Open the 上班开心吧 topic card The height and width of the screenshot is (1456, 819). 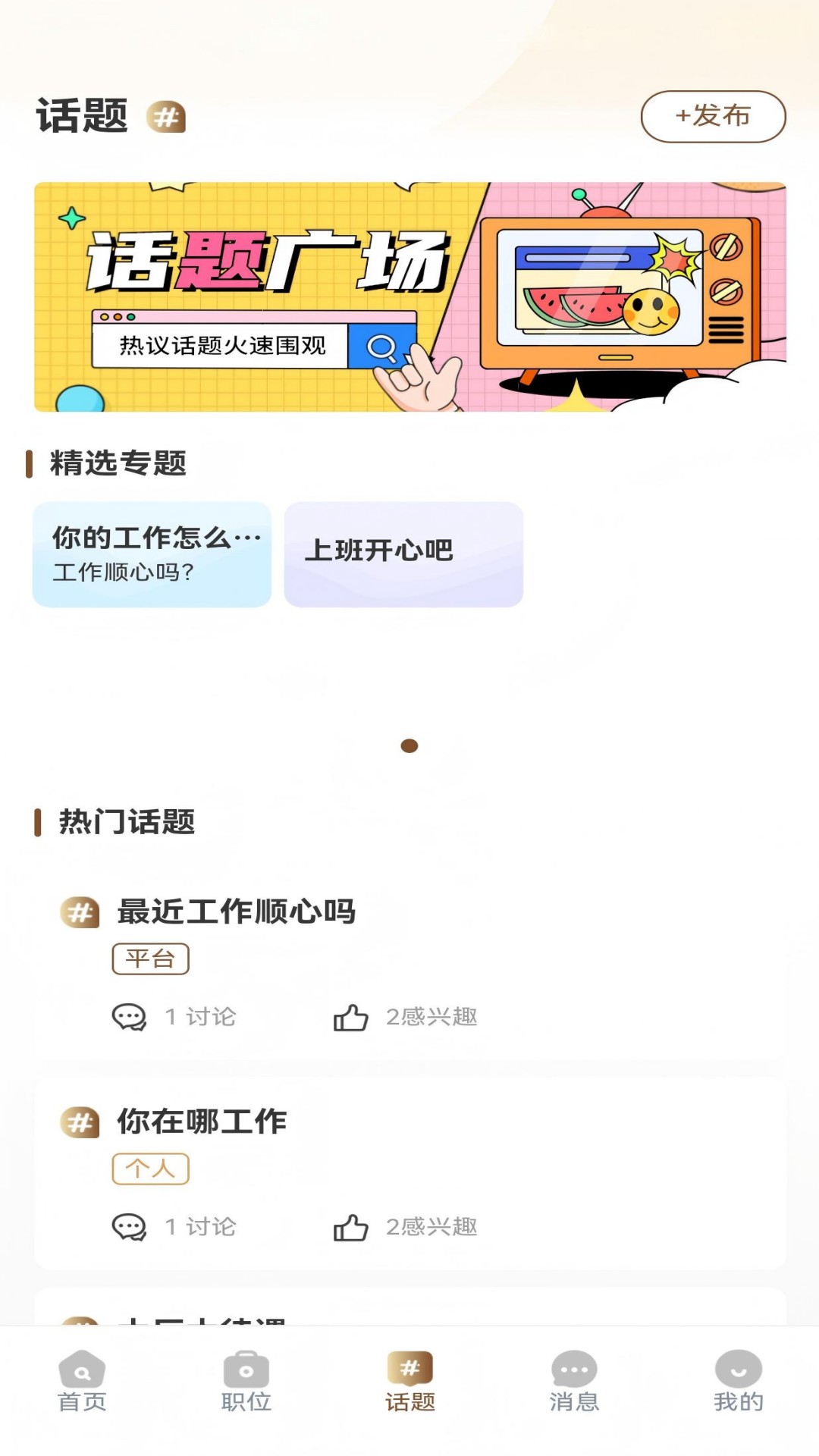point(403,554)
